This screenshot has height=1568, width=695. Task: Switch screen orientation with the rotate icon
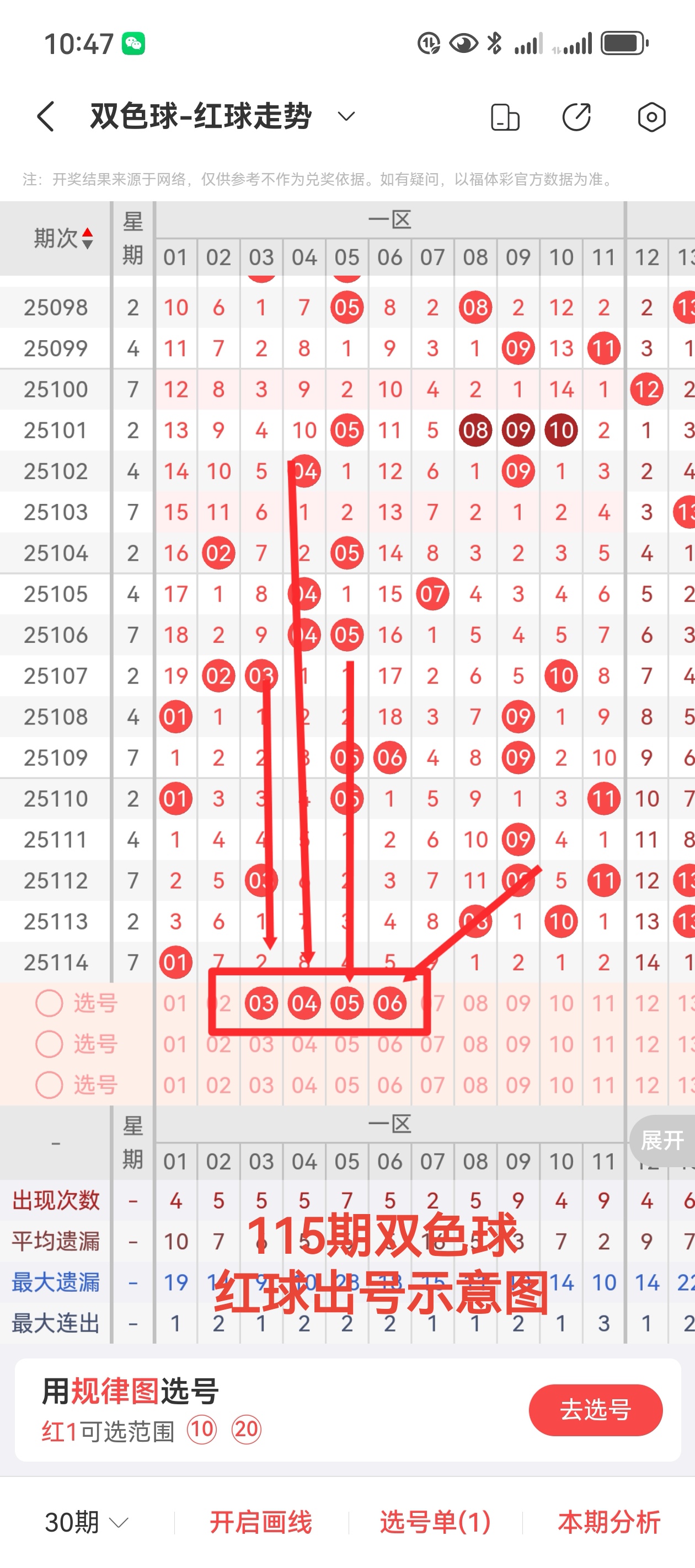coord(505,117)
